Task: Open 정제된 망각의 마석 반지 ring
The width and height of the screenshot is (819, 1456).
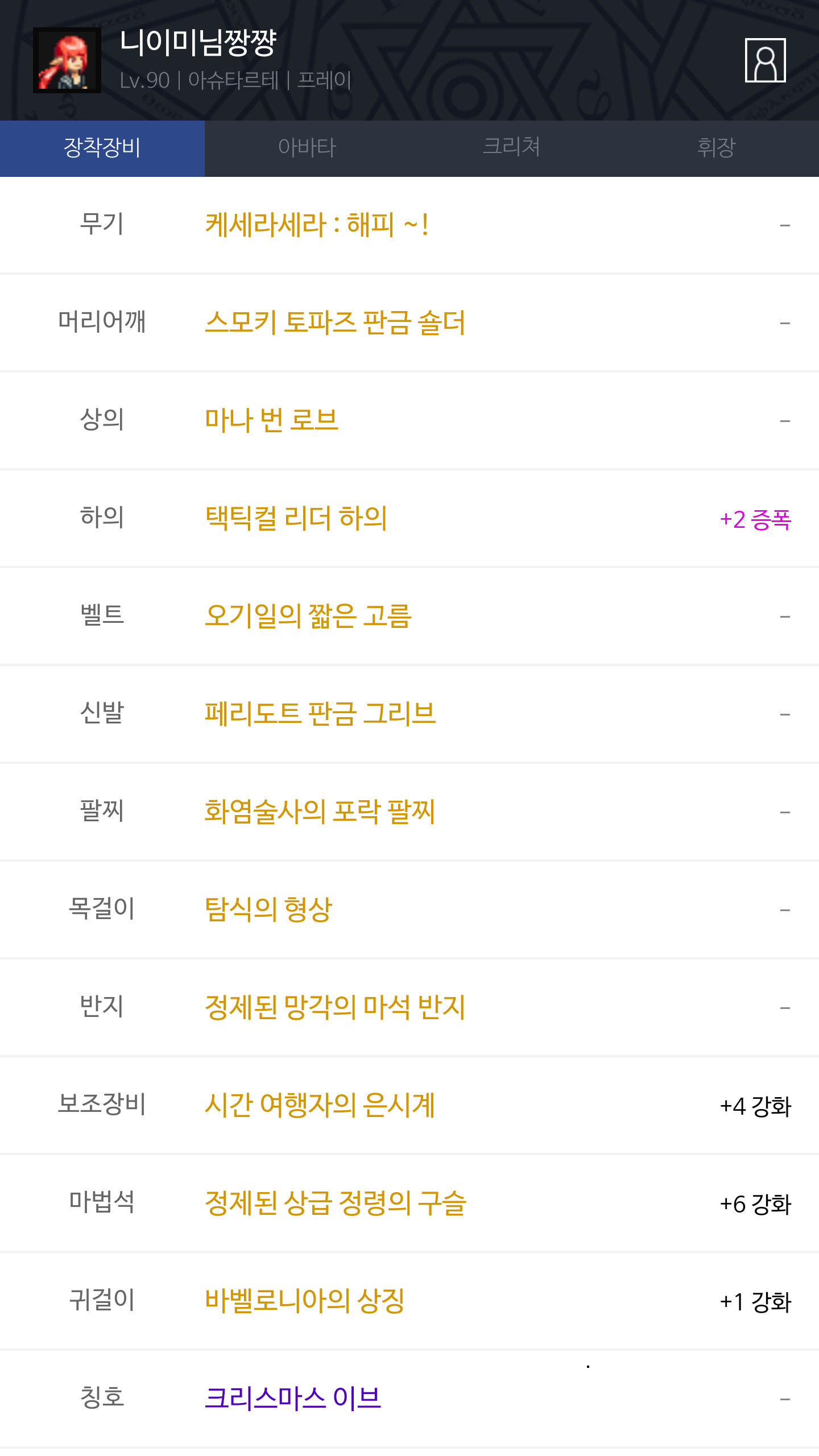Action: [335, 1007]
